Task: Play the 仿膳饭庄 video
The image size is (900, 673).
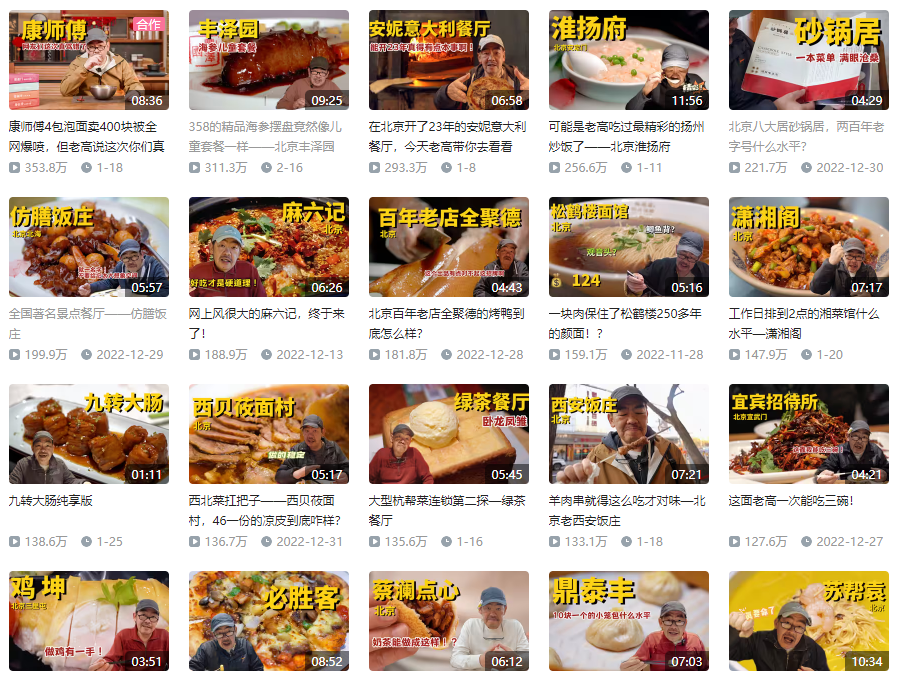Action: click(88, 247)
